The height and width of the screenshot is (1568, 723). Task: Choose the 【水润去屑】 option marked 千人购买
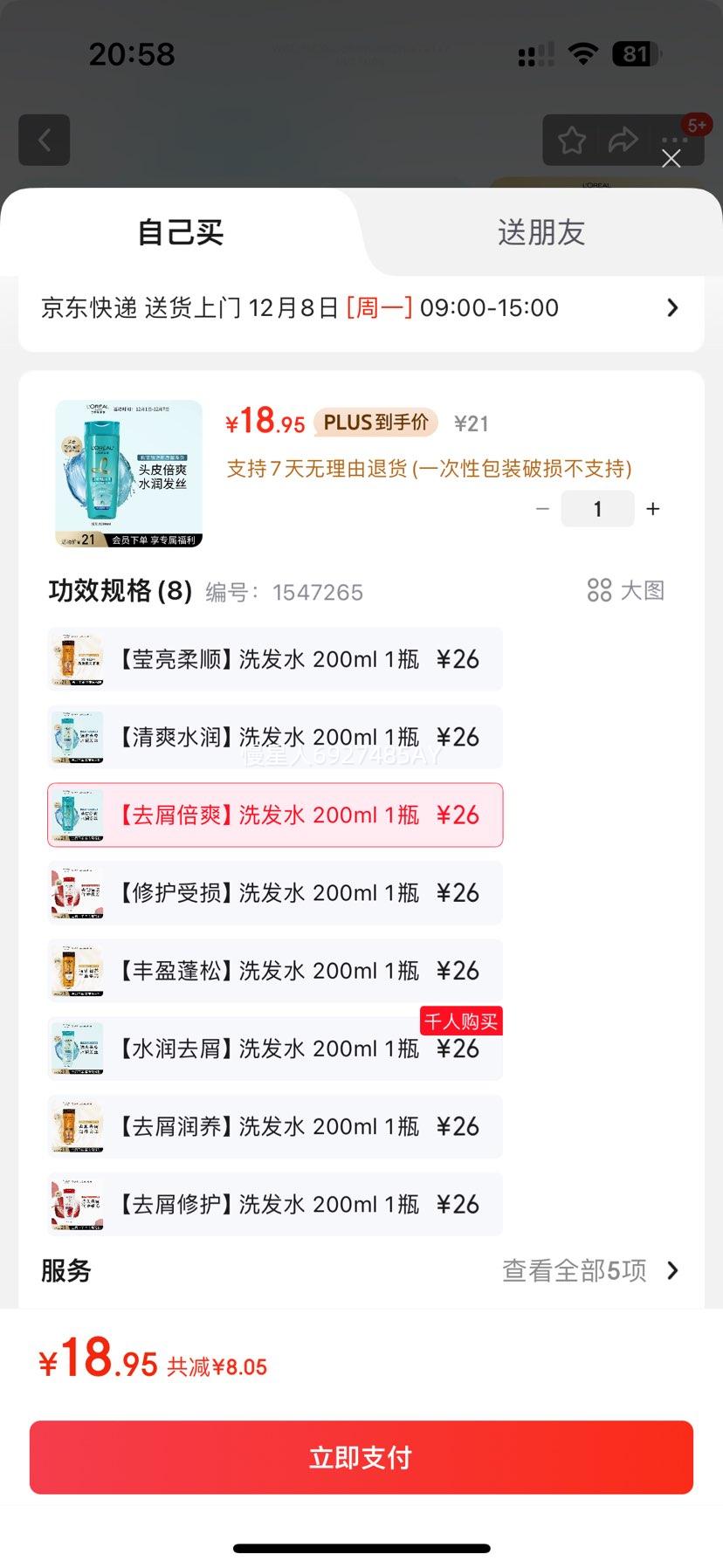[x=275, y=1048]
